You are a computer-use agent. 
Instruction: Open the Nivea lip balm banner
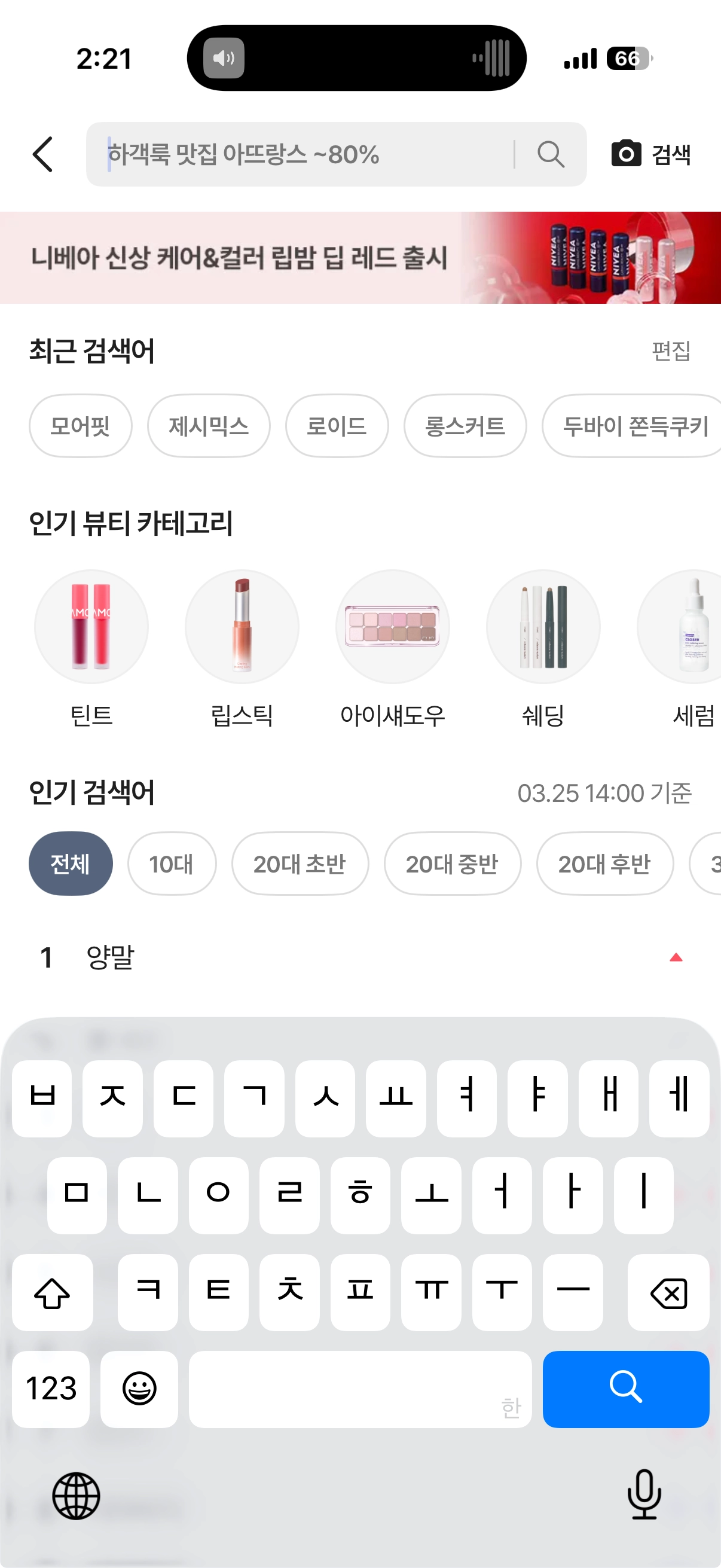click(x=360, y=258)
